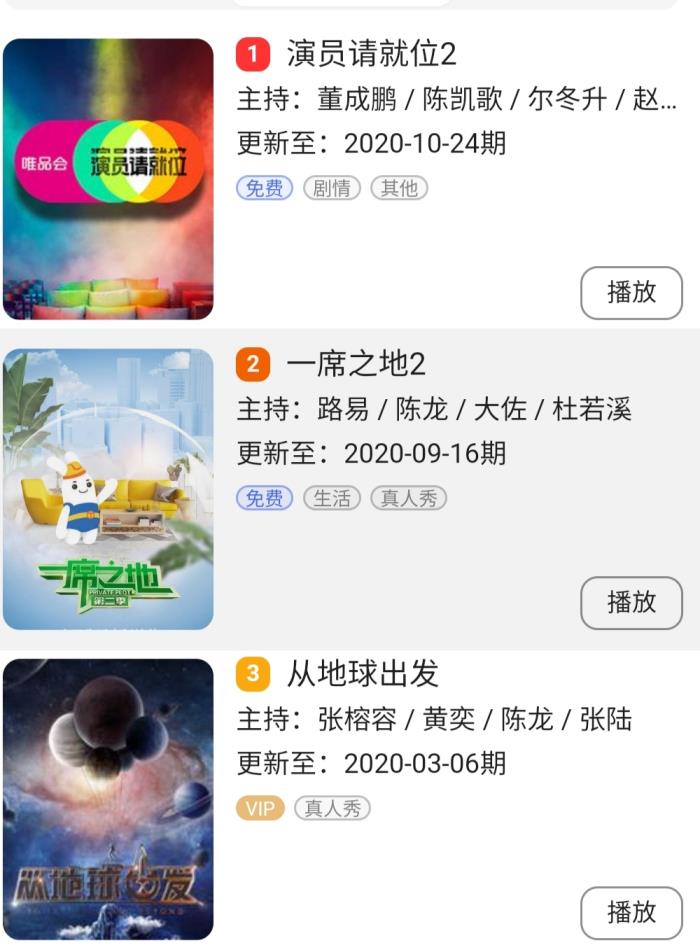Select the 剧情 tag under 演员请就位2
Viewport: 700px width, 952px height.
coord(332,188)
